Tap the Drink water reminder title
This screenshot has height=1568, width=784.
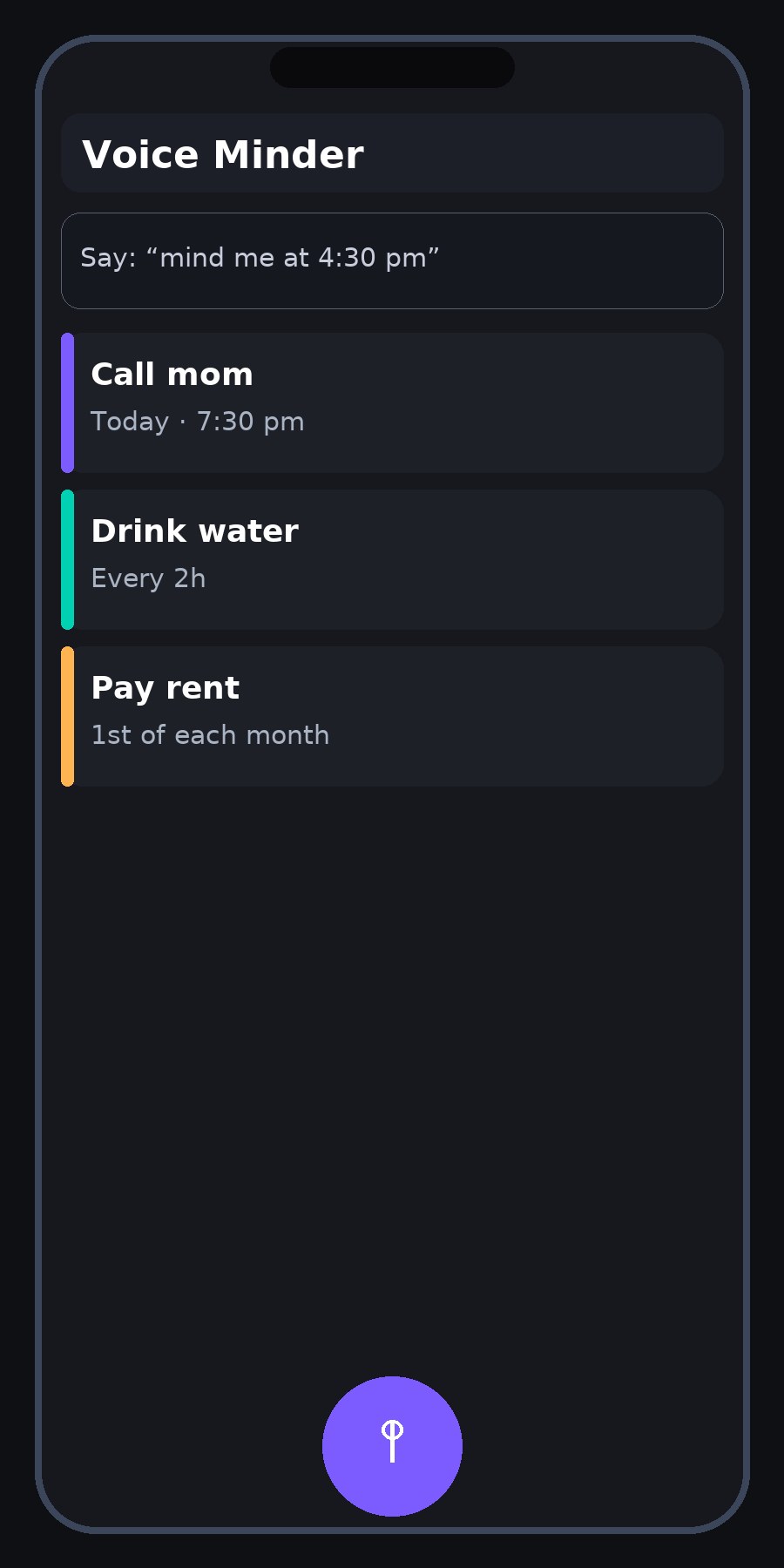[195, 531]
